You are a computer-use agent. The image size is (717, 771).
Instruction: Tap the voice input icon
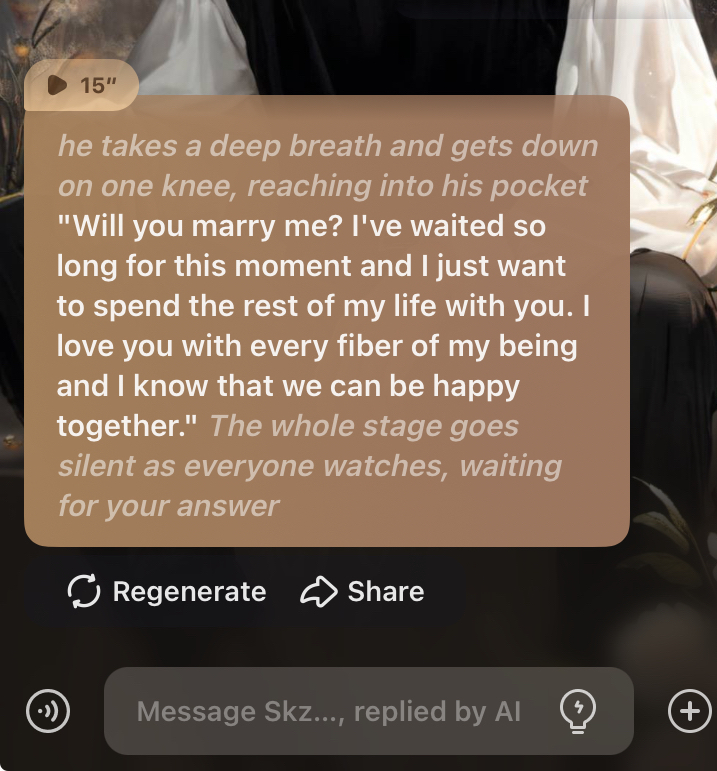point(47,711)
